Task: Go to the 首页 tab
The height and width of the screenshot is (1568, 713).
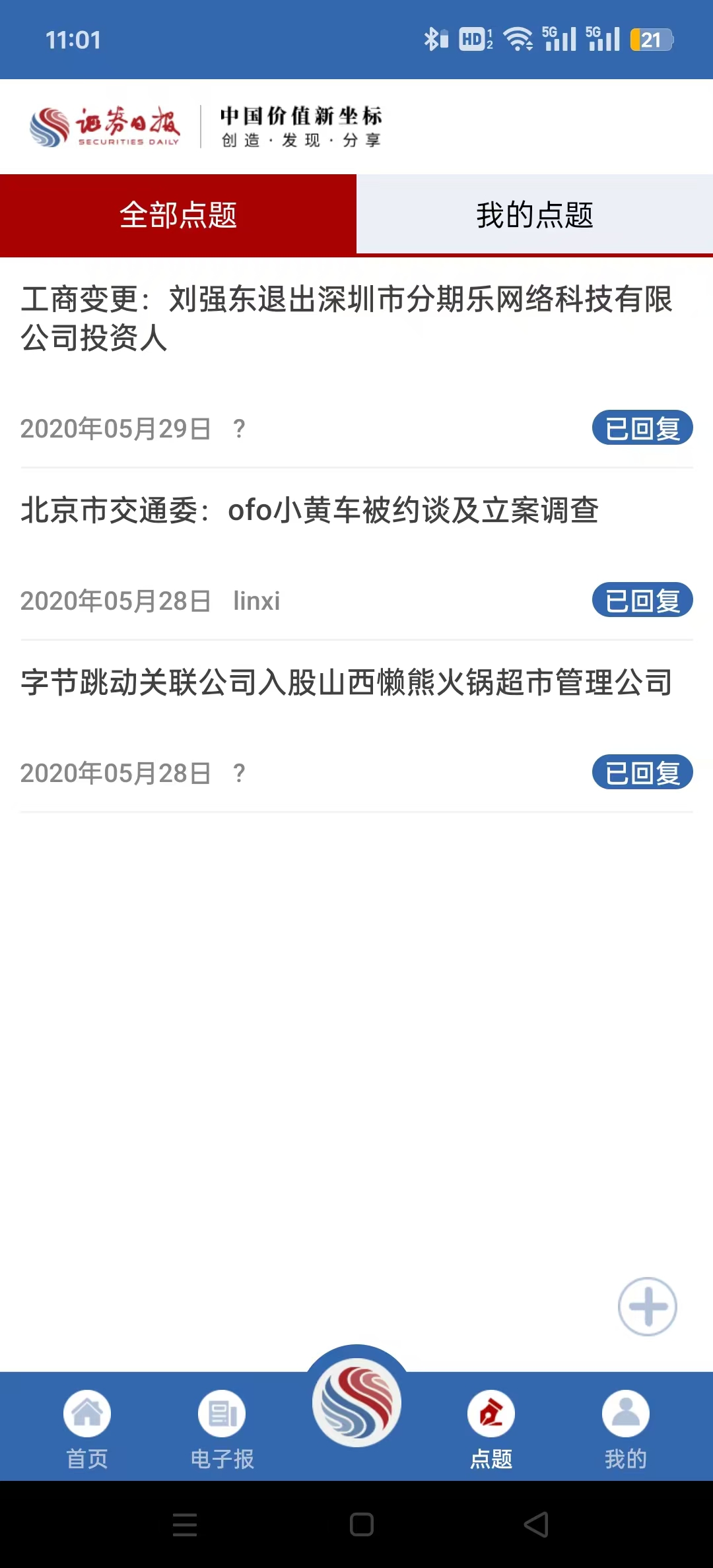Action: point(87,1427)
